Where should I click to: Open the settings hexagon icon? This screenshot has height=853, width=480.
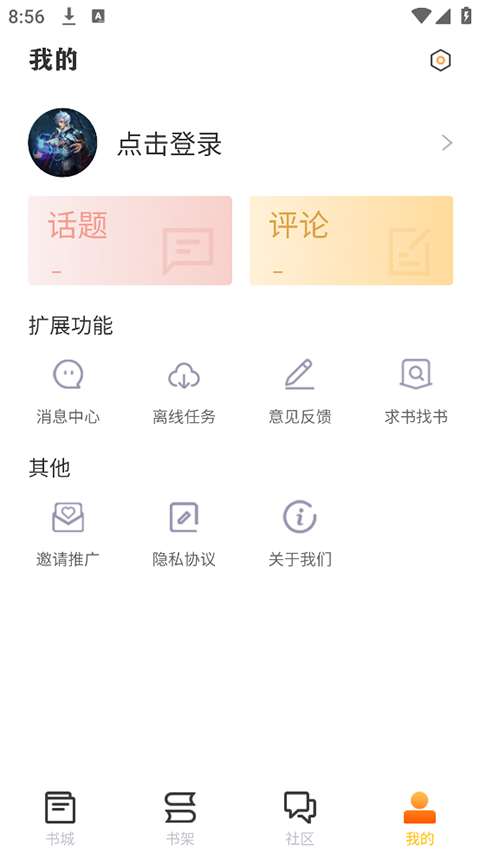coord(440,60)
